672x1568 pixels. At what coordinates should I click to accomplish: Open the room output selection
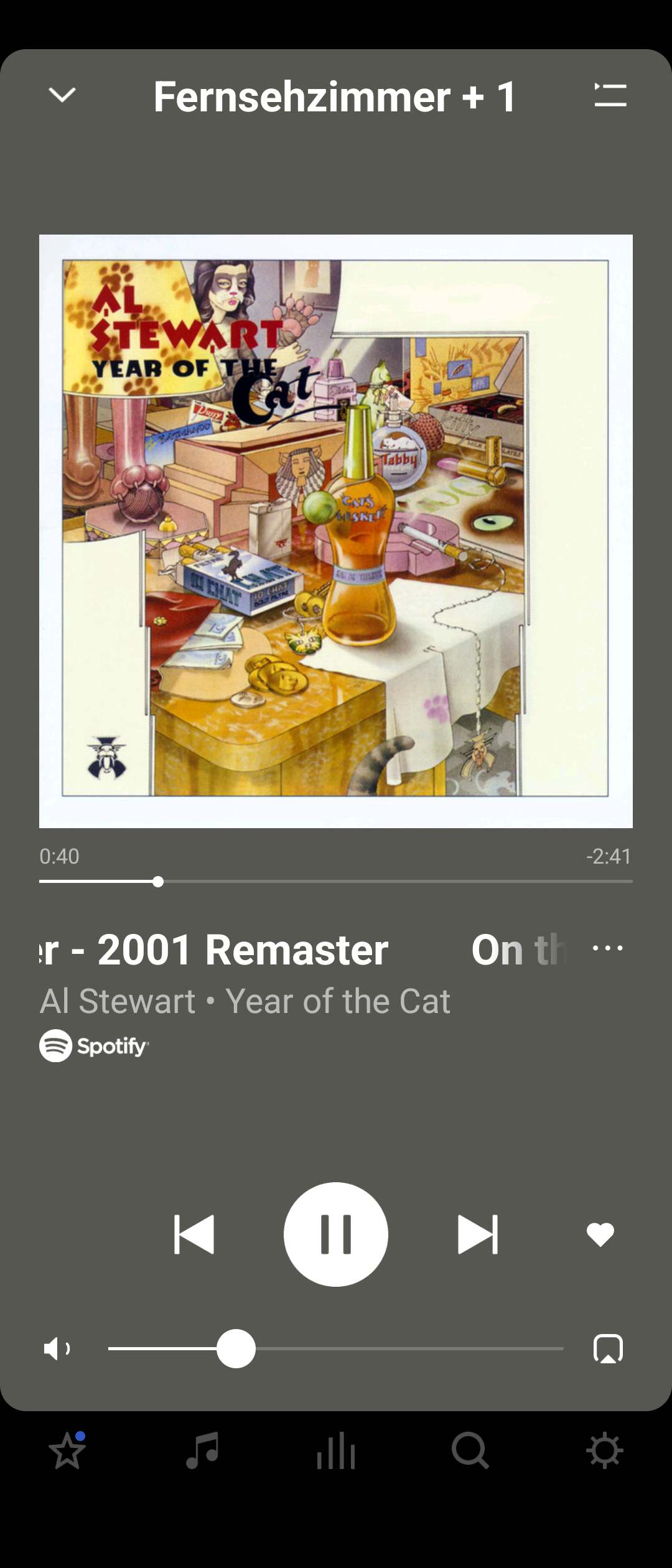tap(608, 1348)
